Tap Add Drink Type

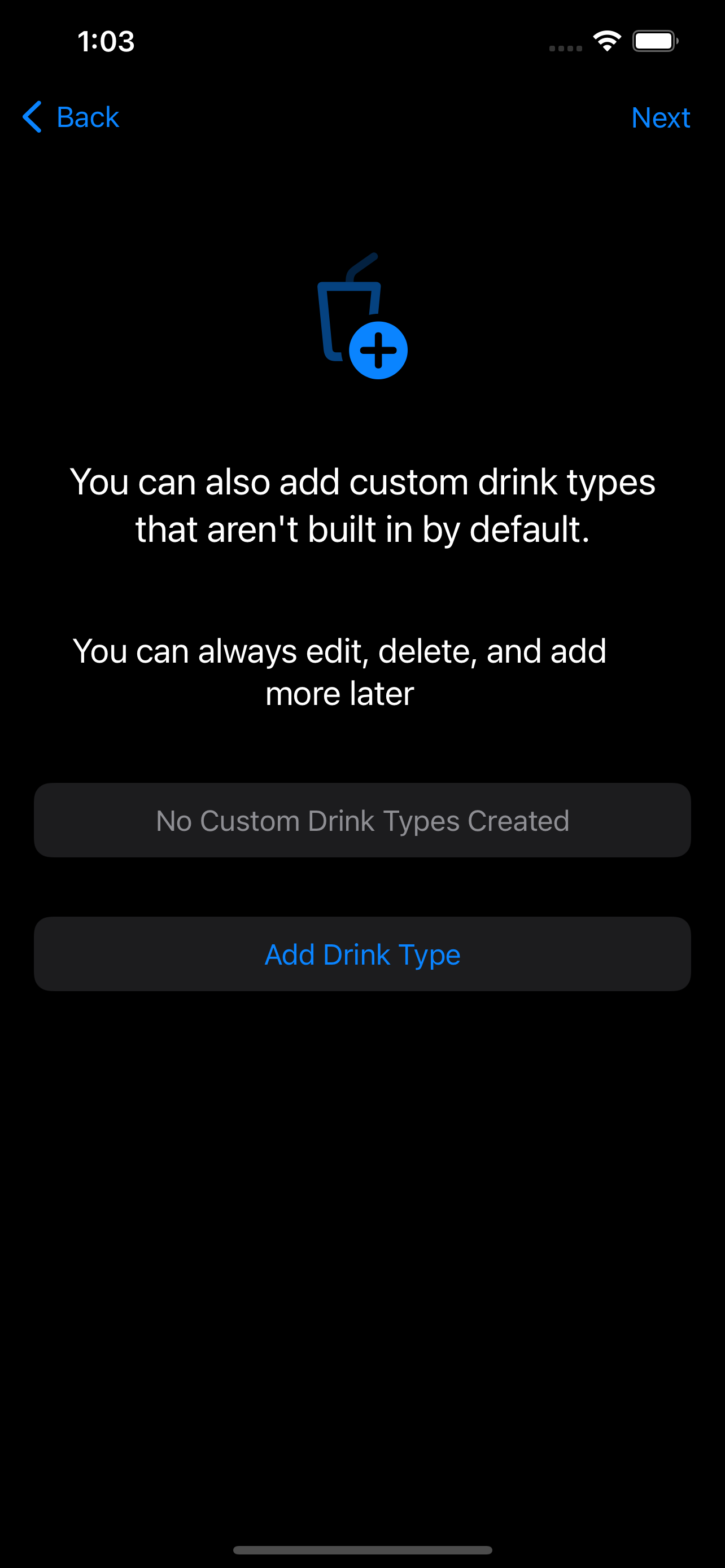tap(362, 954)
